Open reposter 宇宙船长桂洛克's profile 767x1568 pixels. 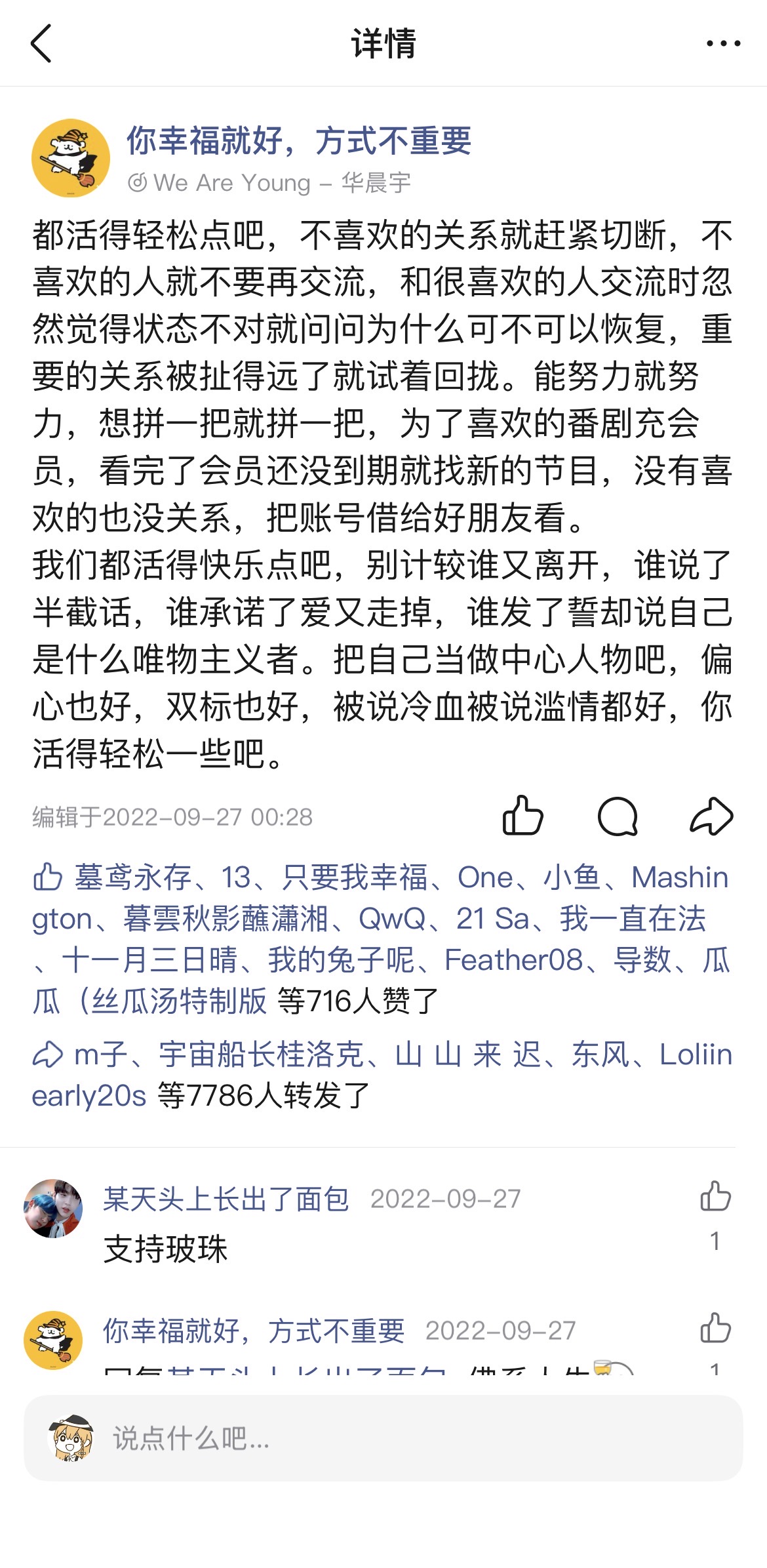261,1055
